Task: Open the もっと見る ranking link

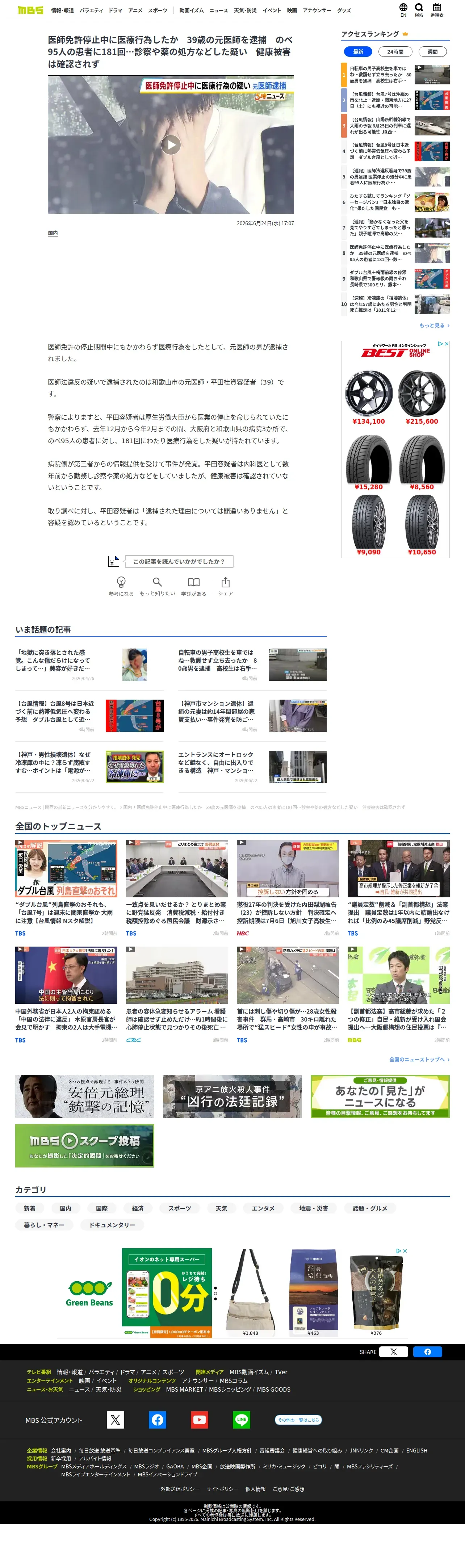Action: click(x=434, y=326)
